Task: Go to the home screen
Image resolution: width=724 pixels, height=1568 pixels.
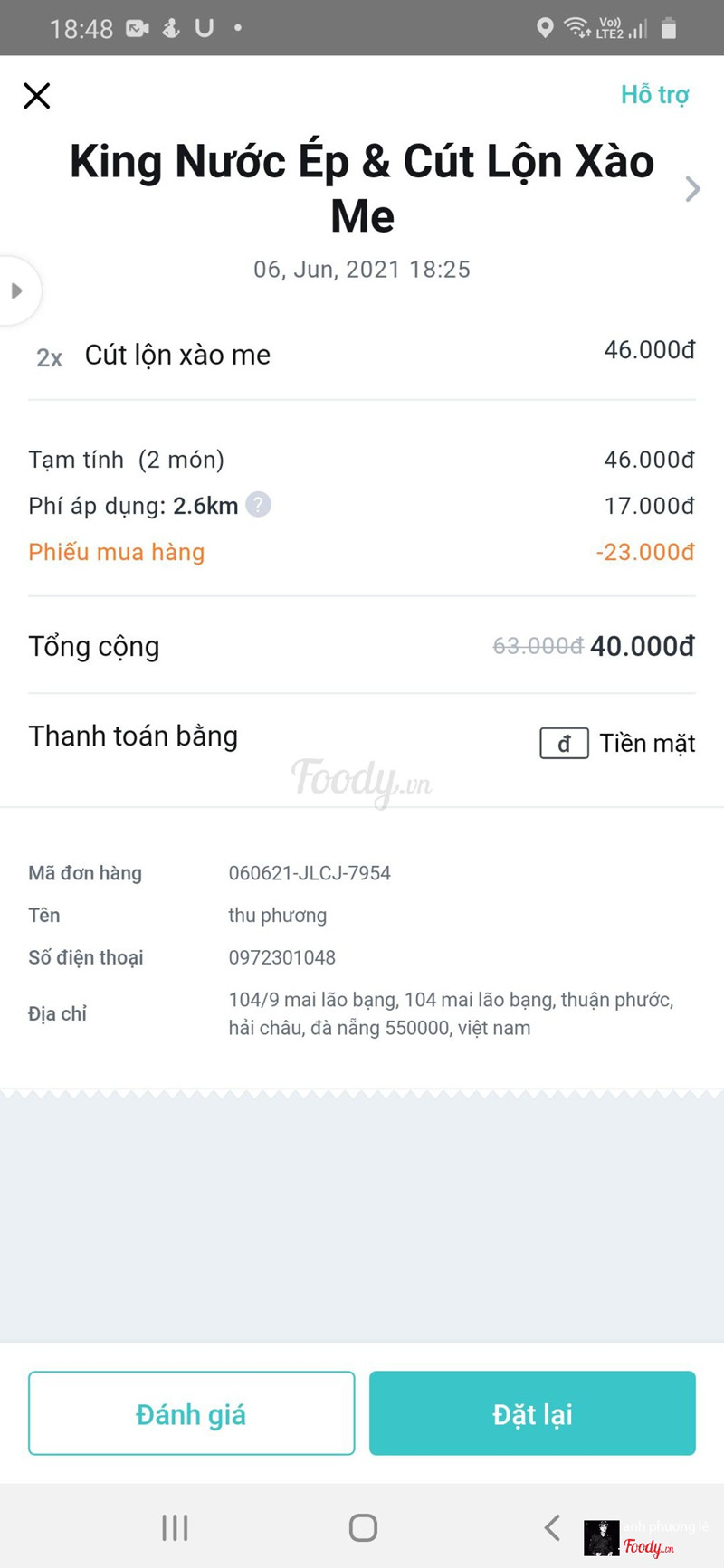Action: 363,1527
